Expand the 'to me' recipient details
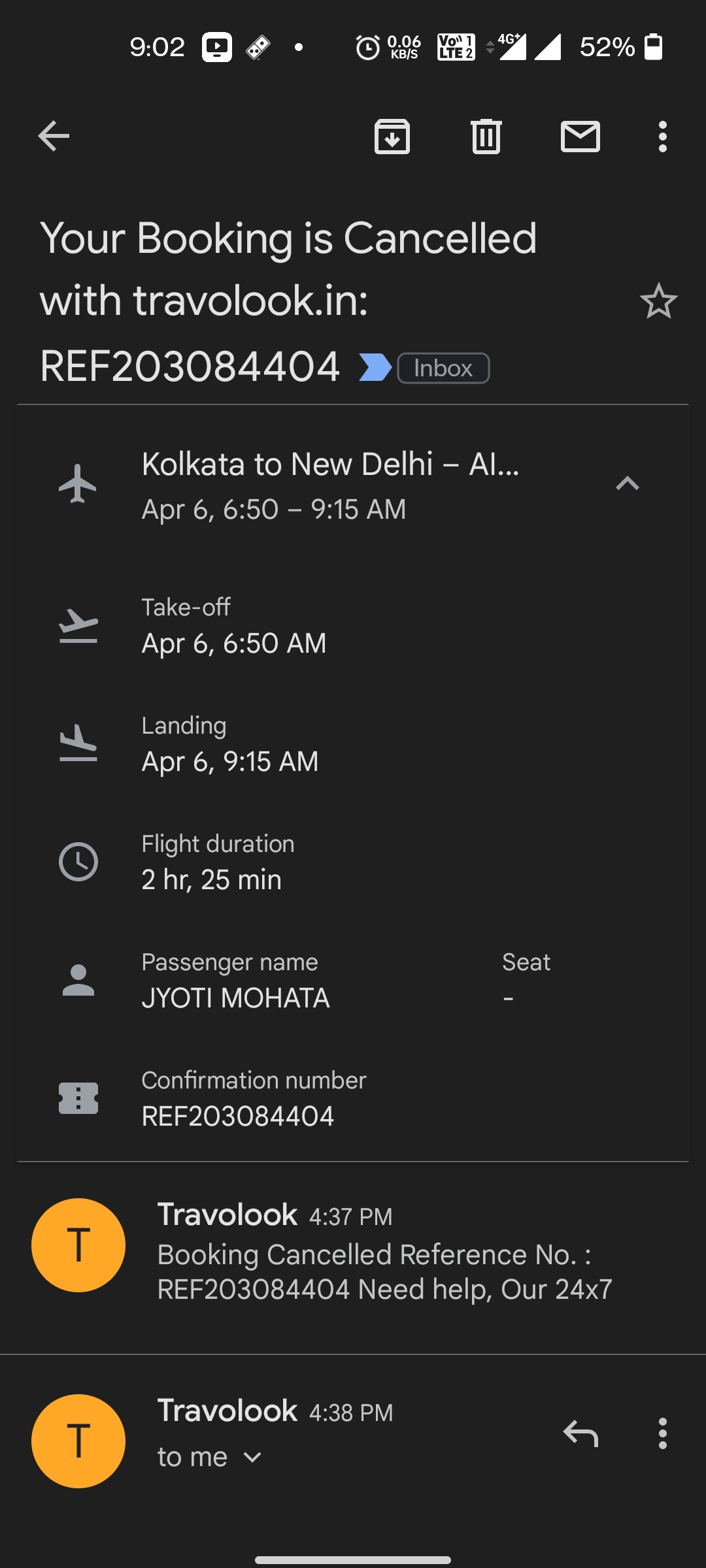706x1568 pixels. pos(252,1457)
